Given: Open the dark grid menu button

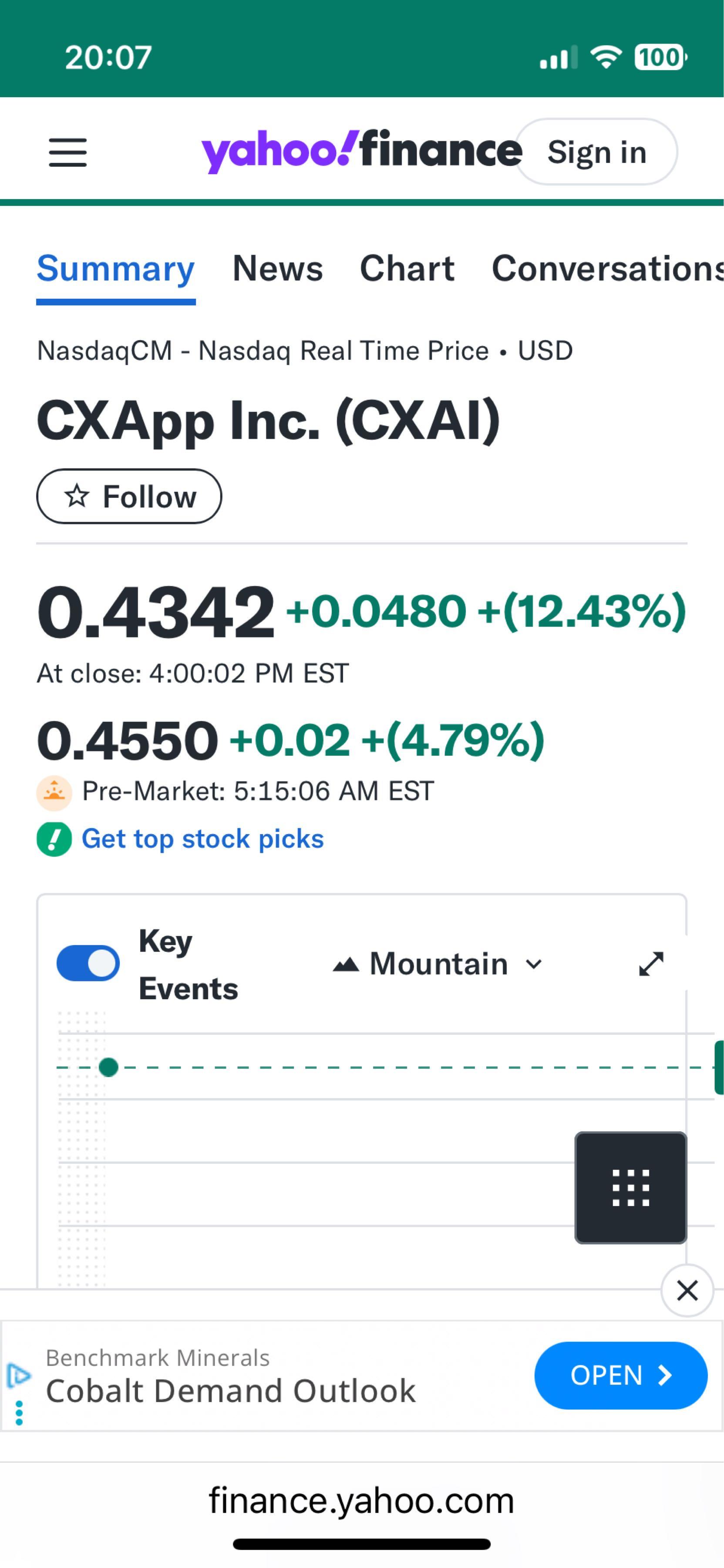Looking at the screenshot, I should (x=630, y=1188).
